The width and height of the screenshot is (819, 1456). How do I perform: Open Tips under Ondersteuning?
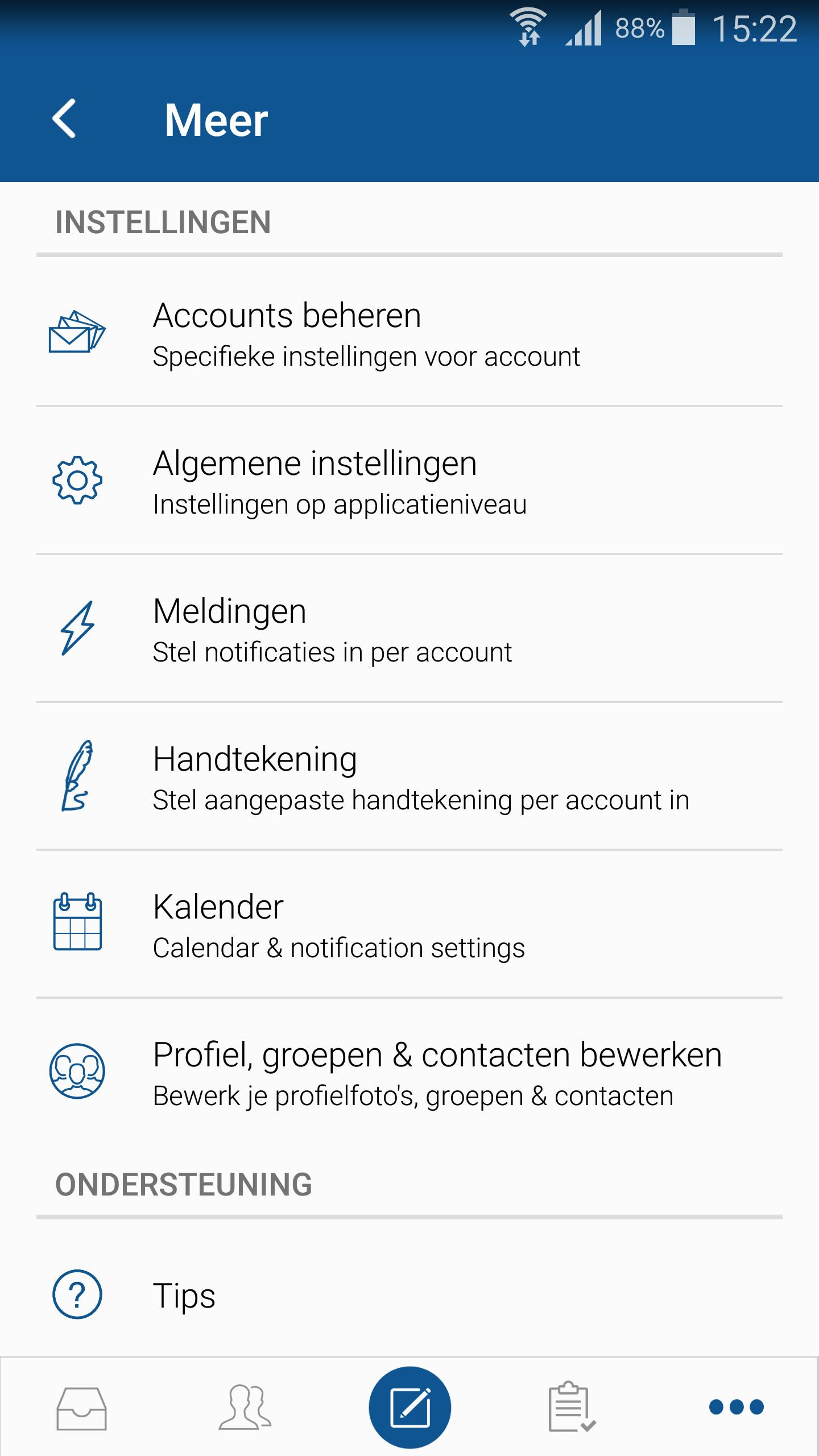click(409, 1294)
